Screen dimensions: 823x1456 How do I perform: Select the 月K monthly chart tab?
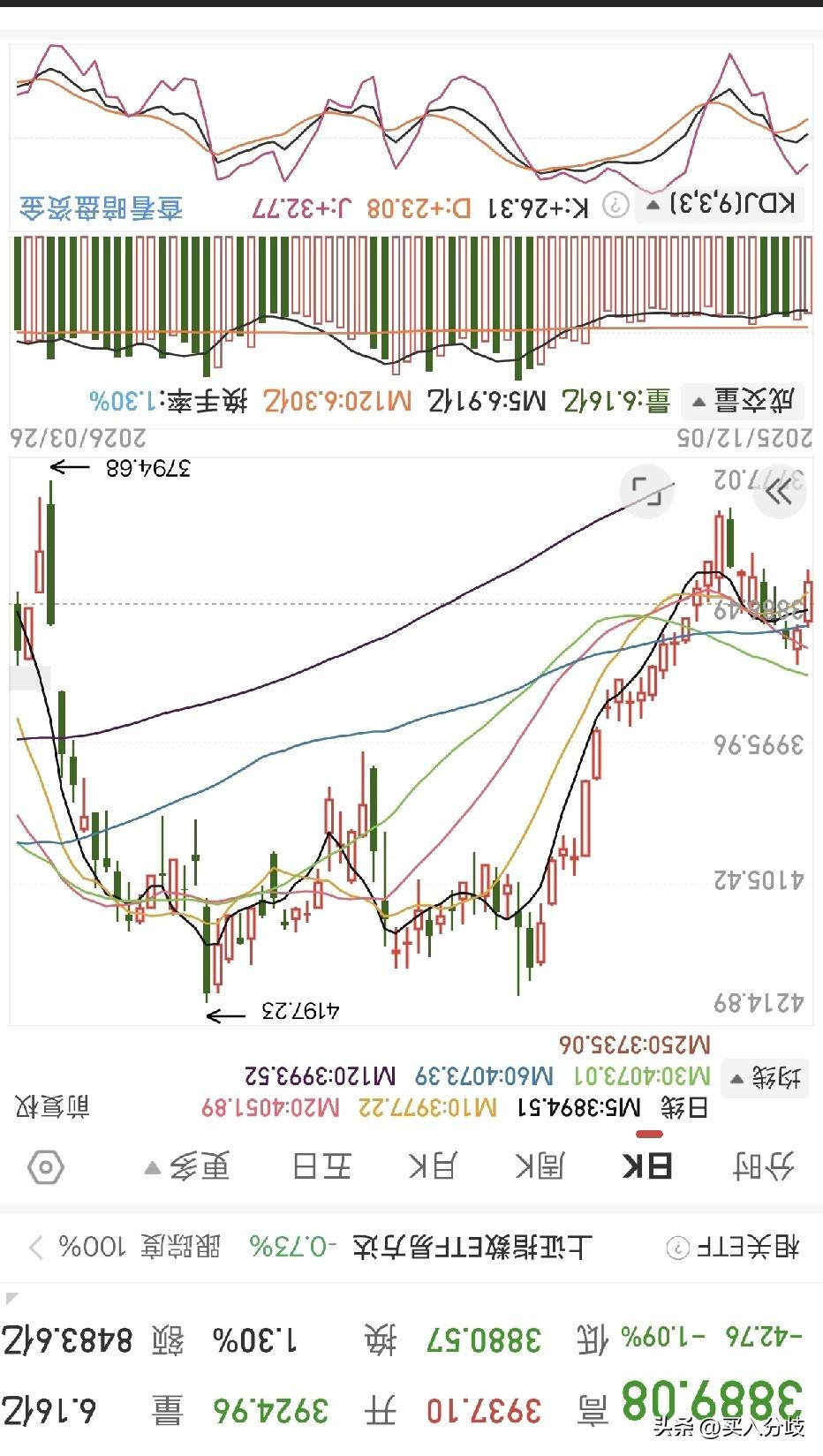[x=436, y=1166]
